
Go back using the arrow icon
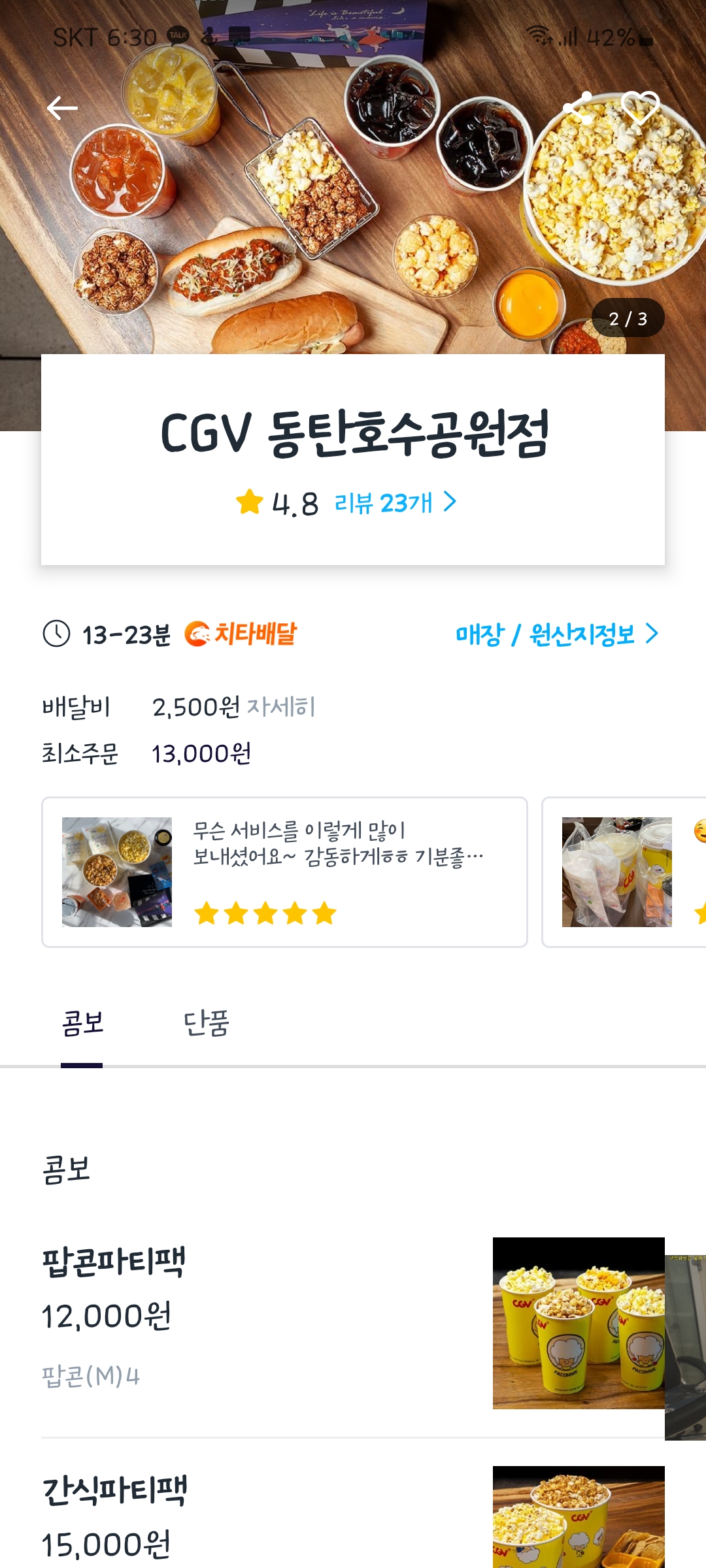63,108
